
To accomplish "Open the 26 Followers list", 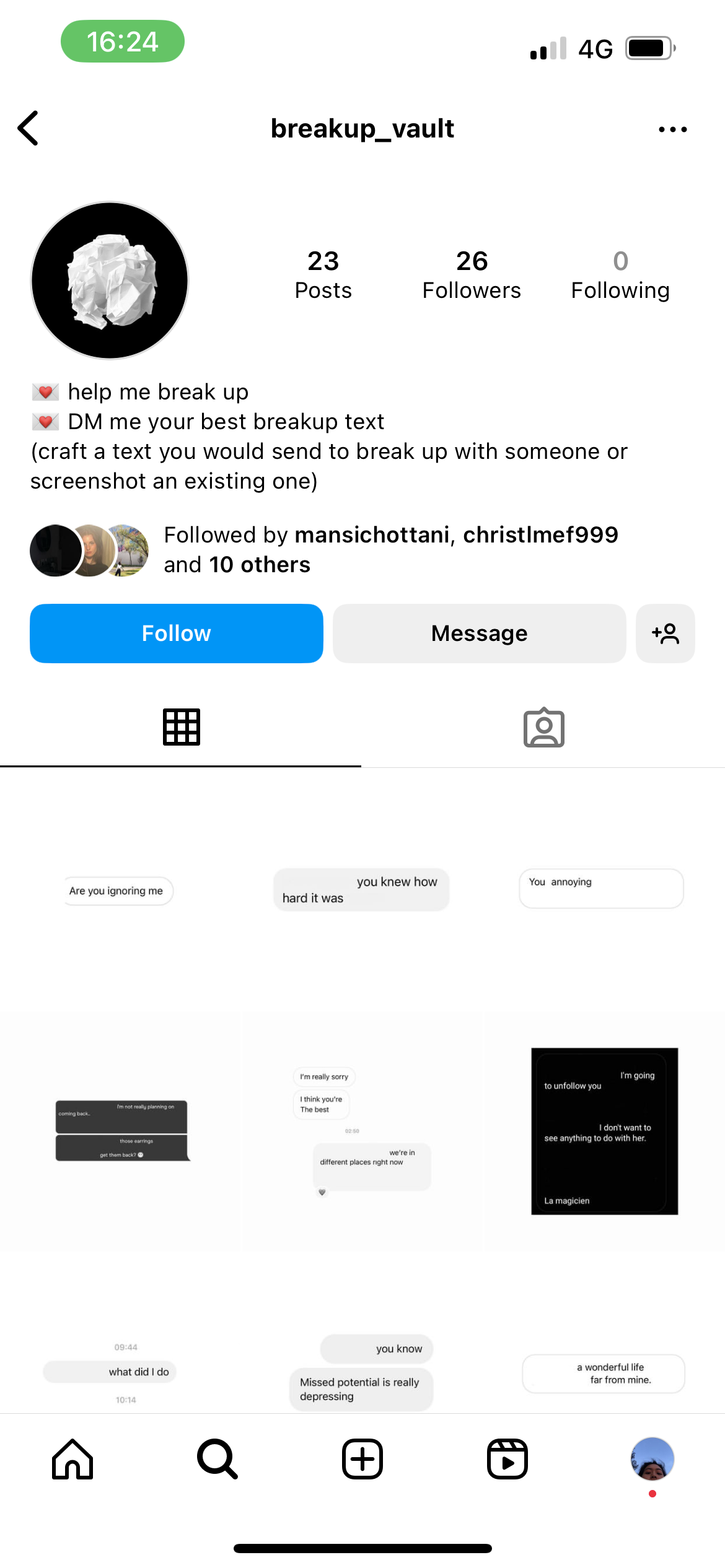I will pos(472,274).
